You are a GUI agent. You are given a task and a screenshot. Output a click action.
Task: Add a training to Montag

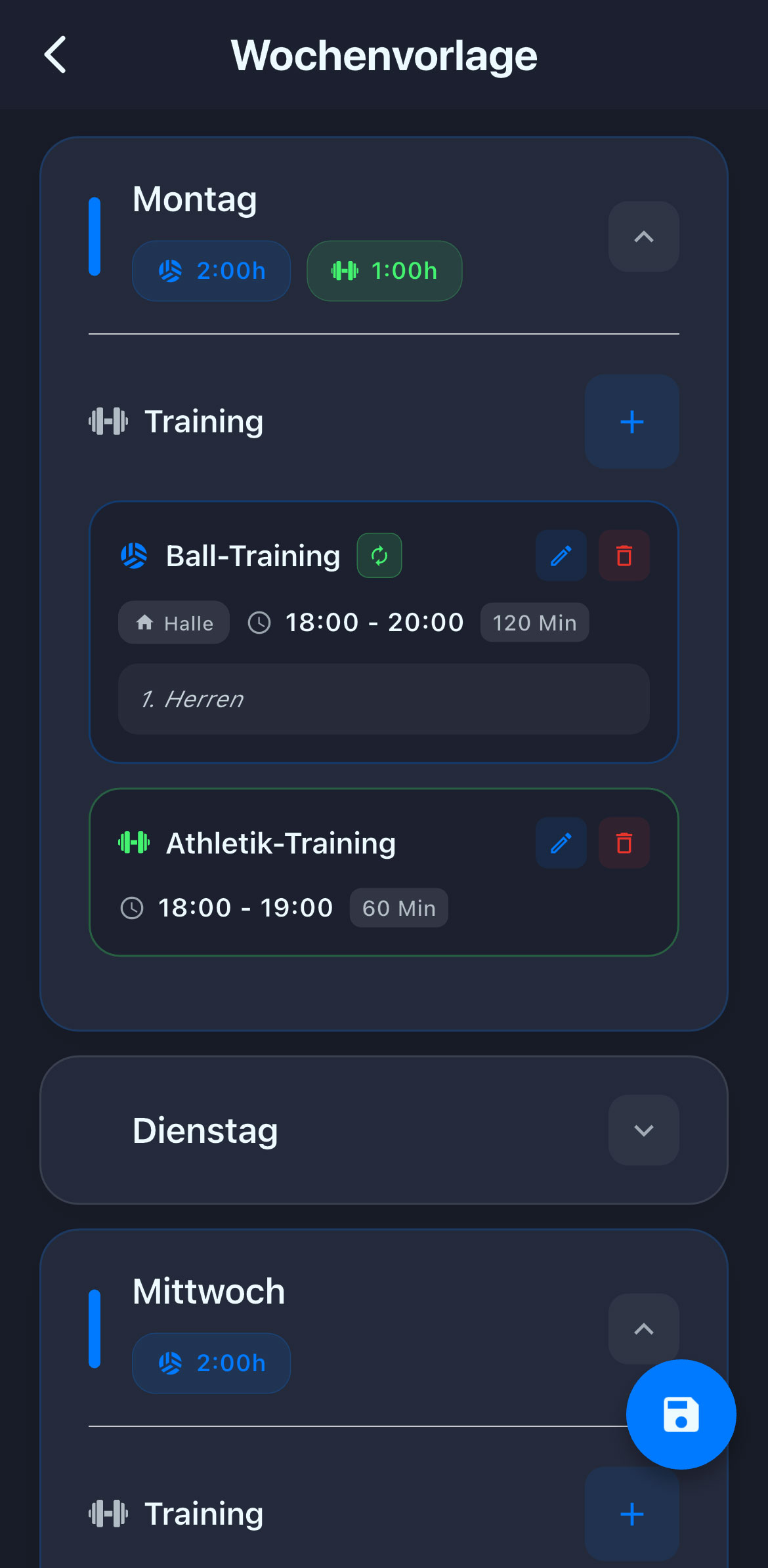pos(631,422)
